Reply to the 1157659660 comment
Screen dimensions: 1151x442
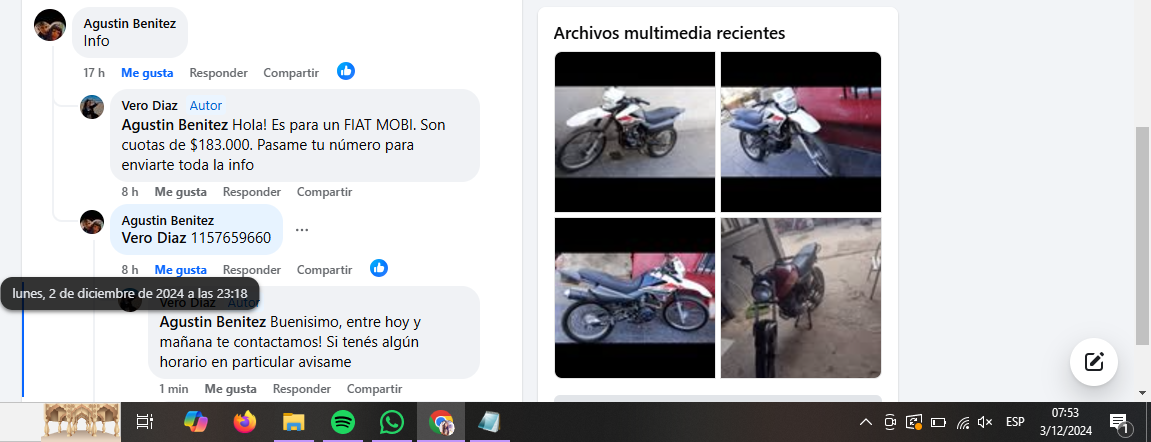[252, 270]
